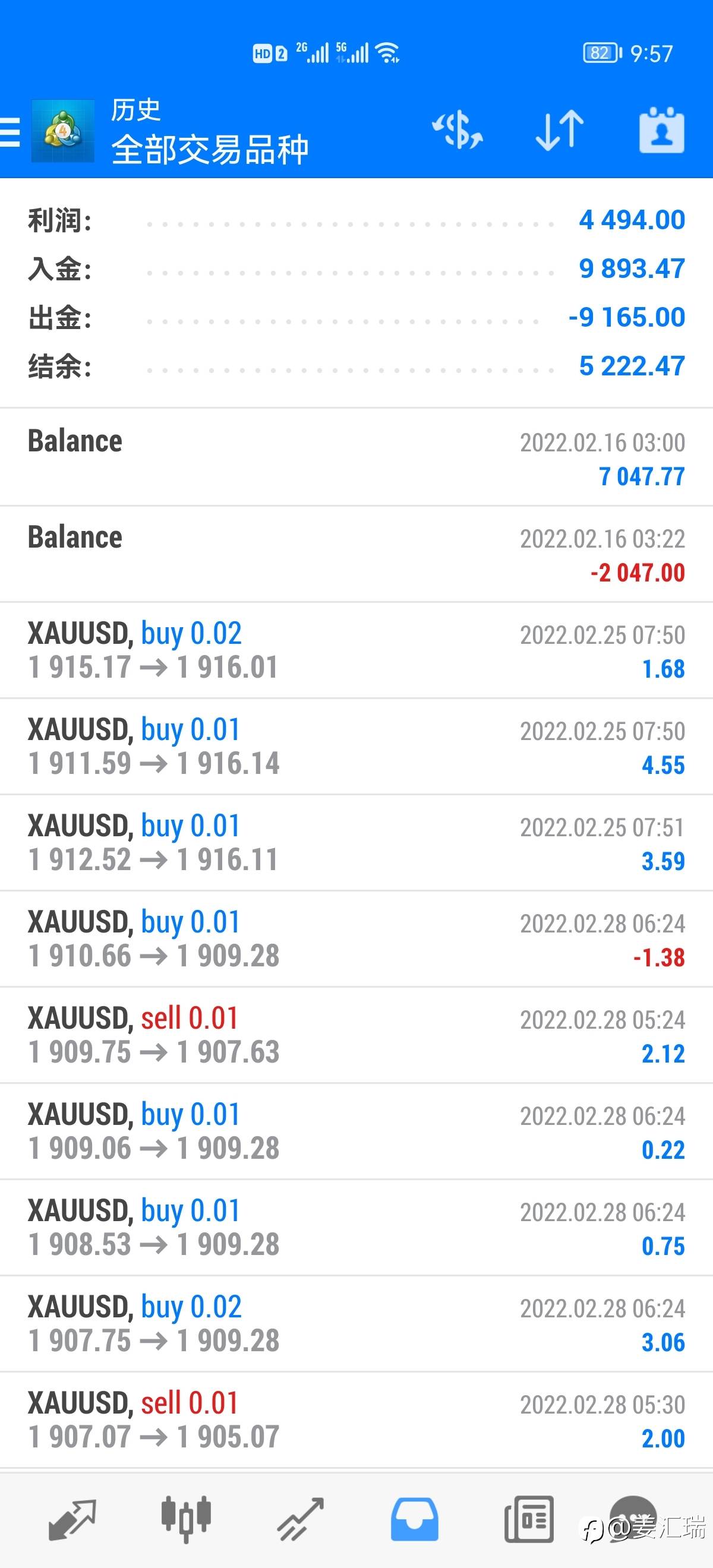Expand the XAUUSD trade opened at 1 911.59
Screen dimensions: 713x1568
356,747
